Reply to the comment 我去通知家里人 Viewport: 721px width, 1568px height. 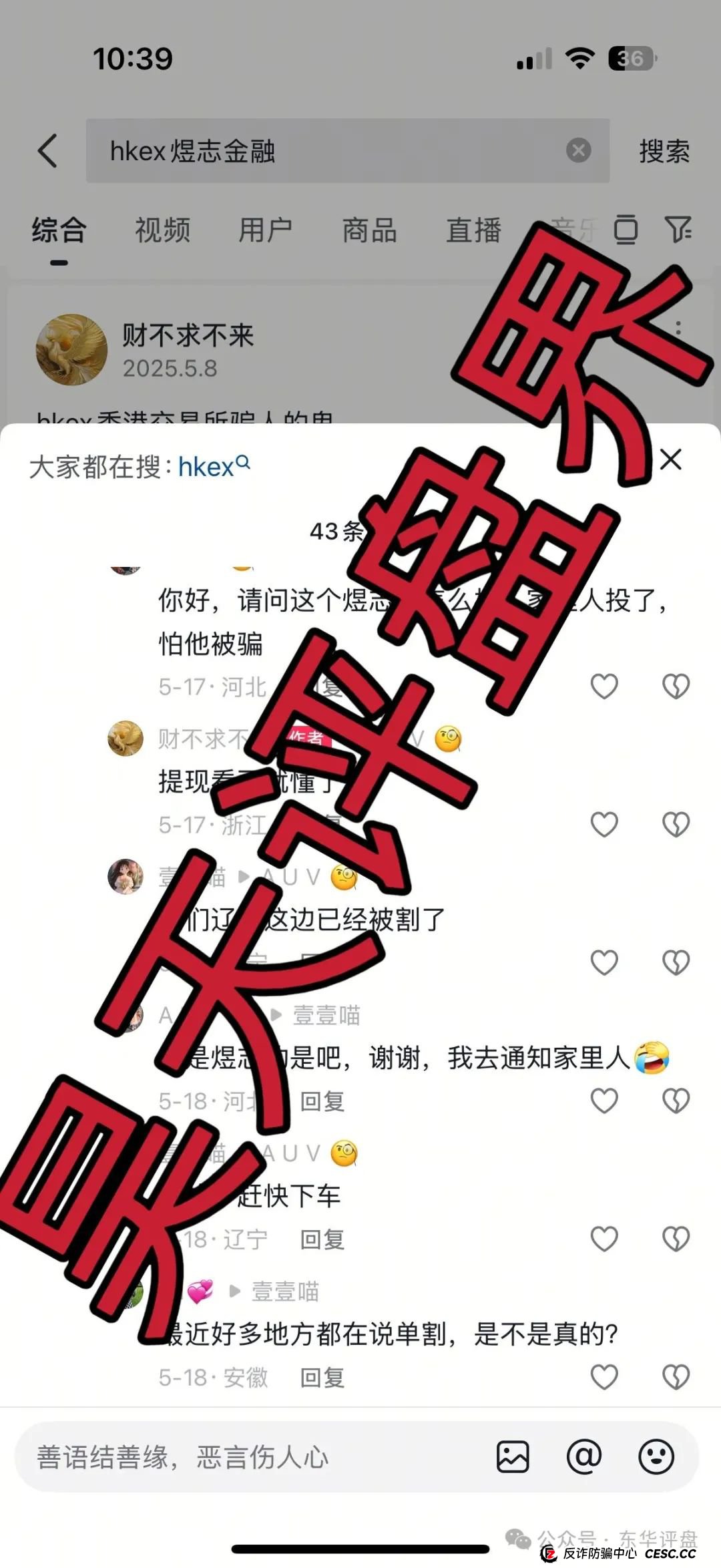[x=322, y=1101]
